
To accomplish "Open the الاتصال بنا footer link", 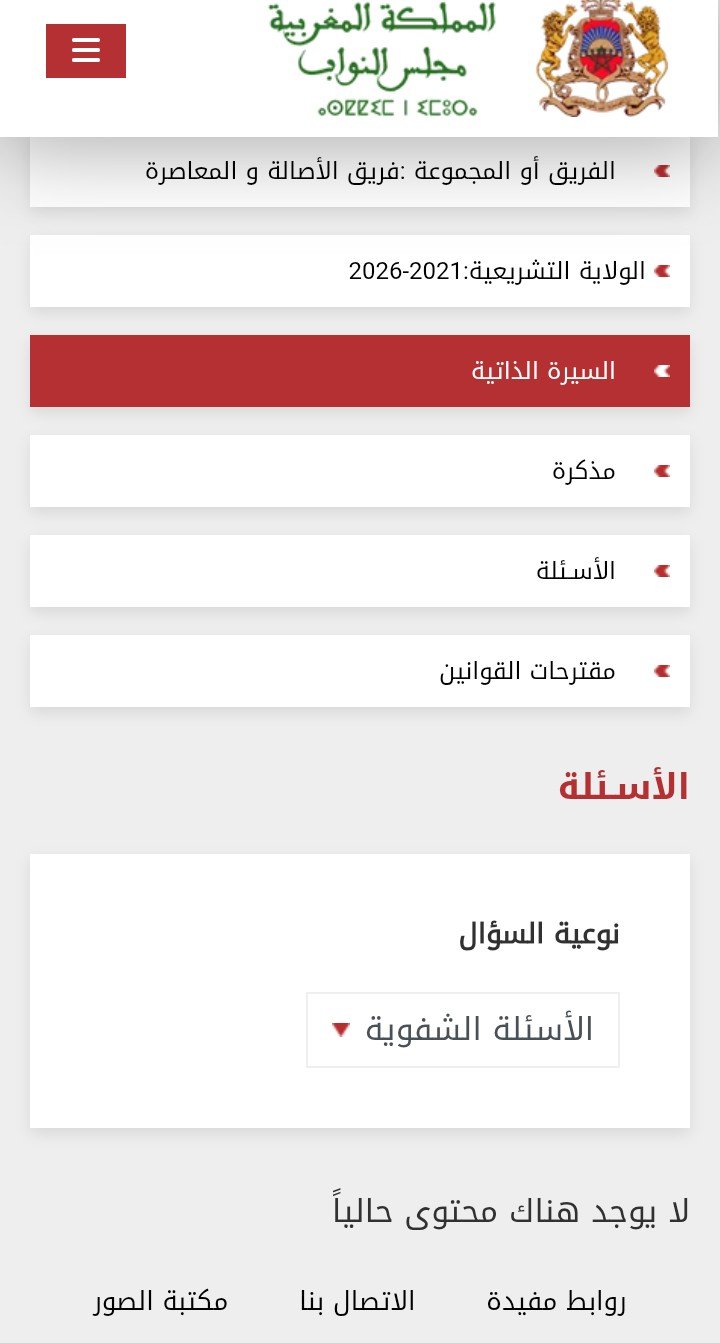I will 357,1301.
